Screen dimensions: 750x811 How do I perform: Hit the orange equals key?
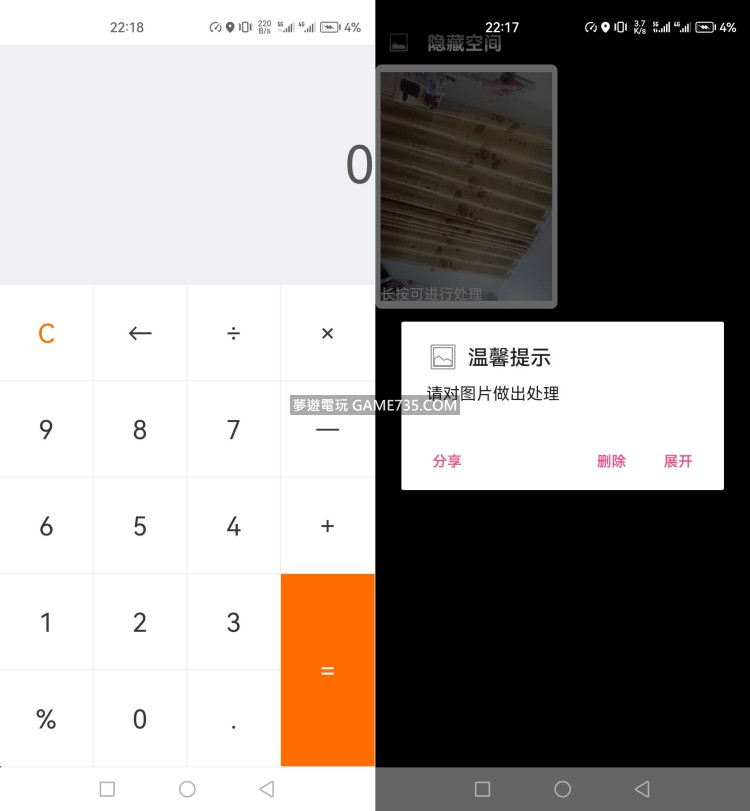(327, 670)
